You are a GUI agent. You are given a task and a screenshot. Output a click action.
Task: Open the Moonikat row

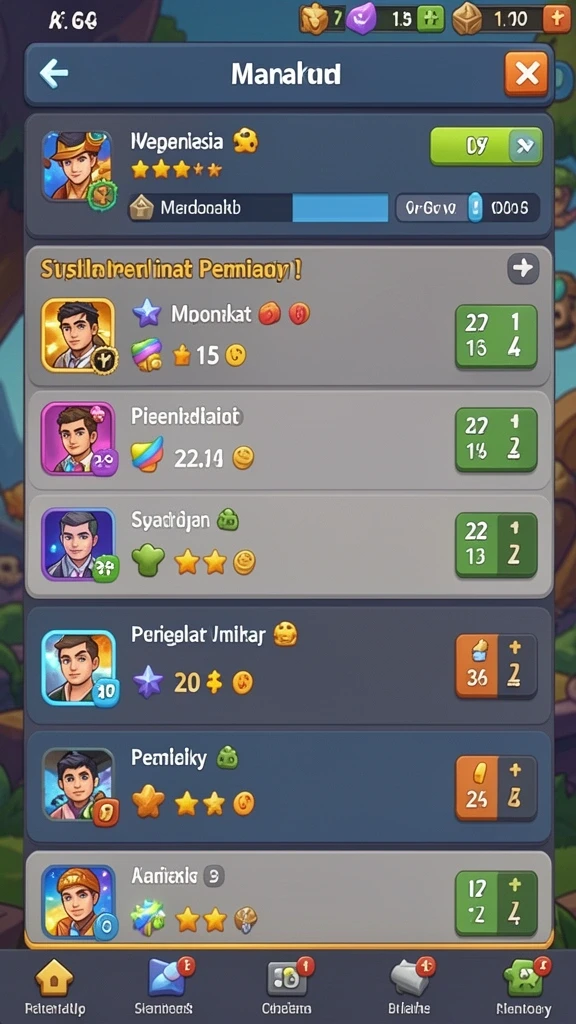coord(289,336)
